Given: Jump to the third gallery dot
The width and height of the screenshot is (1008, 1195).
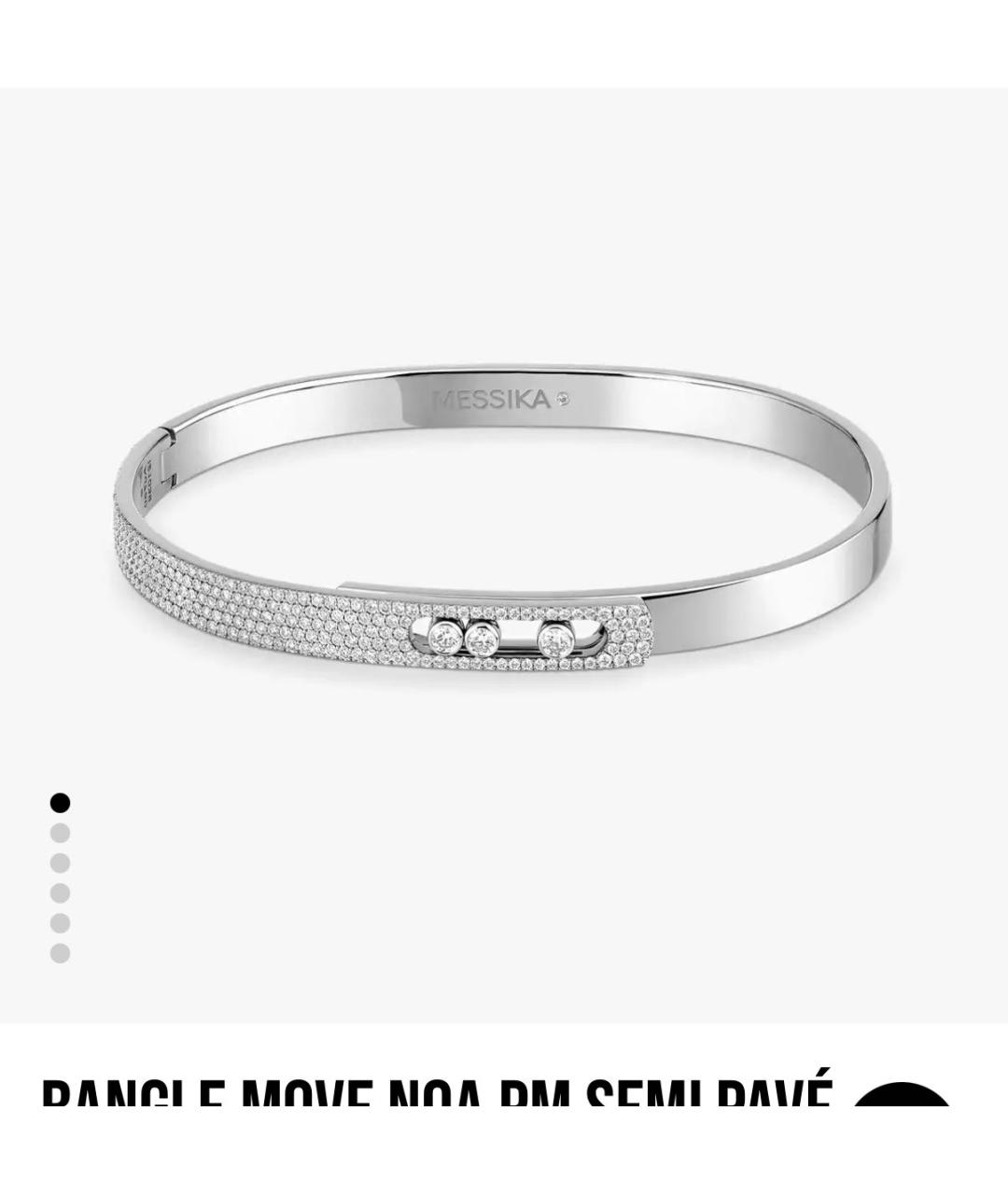Looking at the screenshot, I should 60,863.
